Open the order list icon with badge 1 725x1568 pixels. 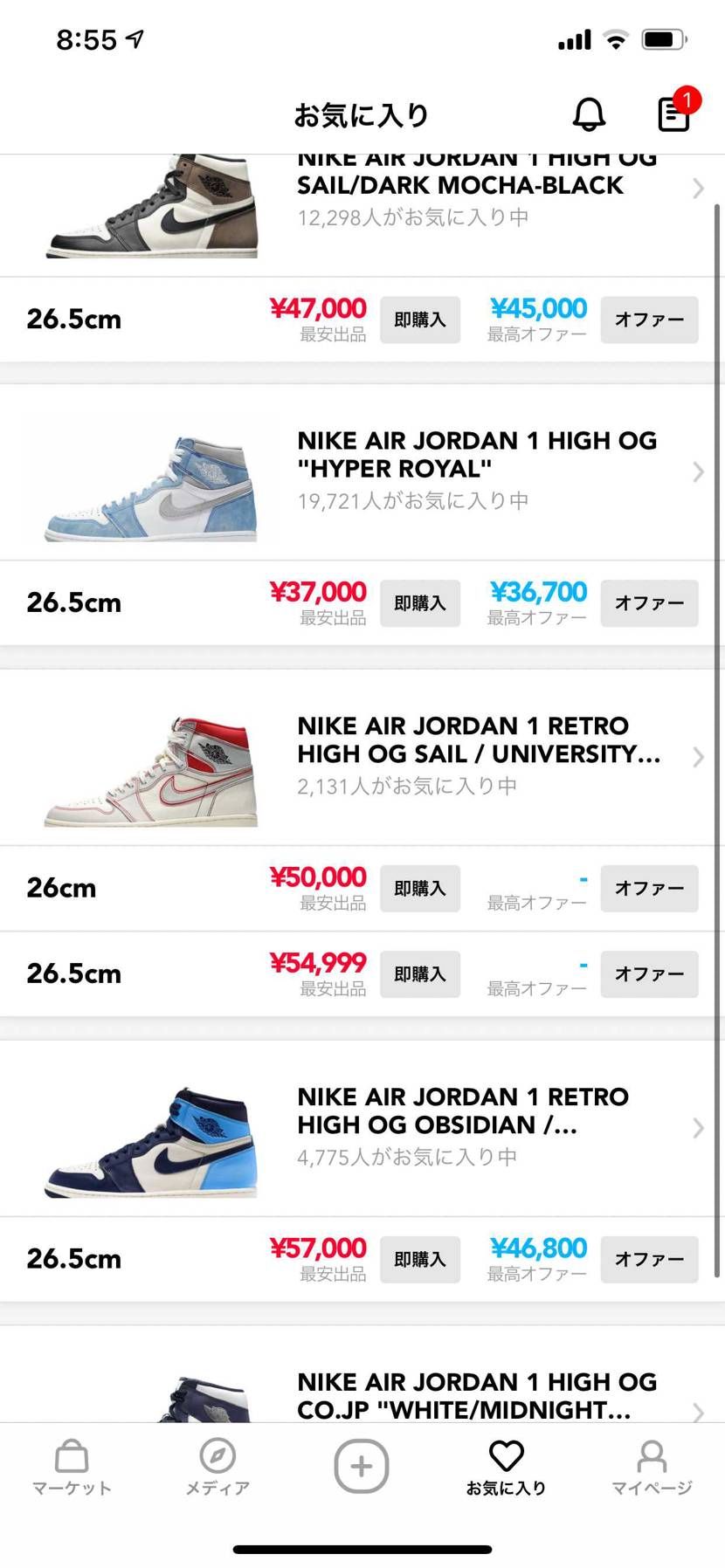pyautogui.click(x=672, y=114)
